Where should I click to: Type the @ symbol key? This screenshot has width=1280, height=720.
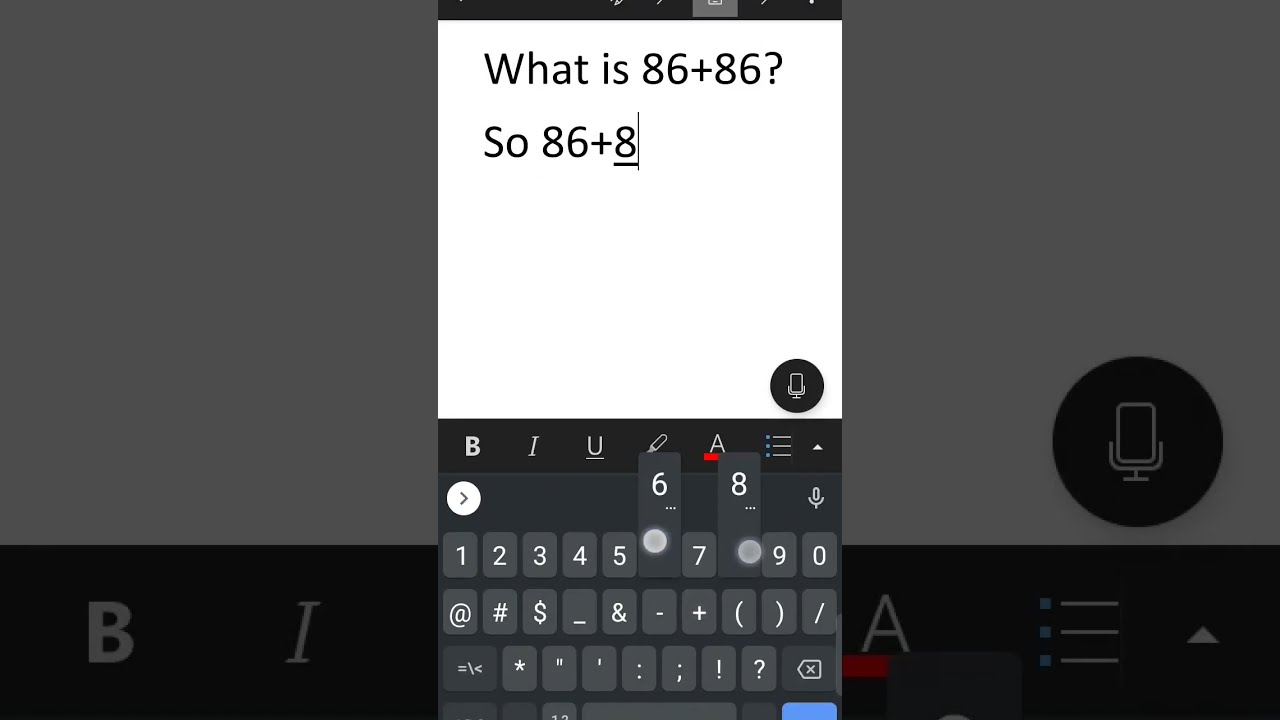(460, 614)
